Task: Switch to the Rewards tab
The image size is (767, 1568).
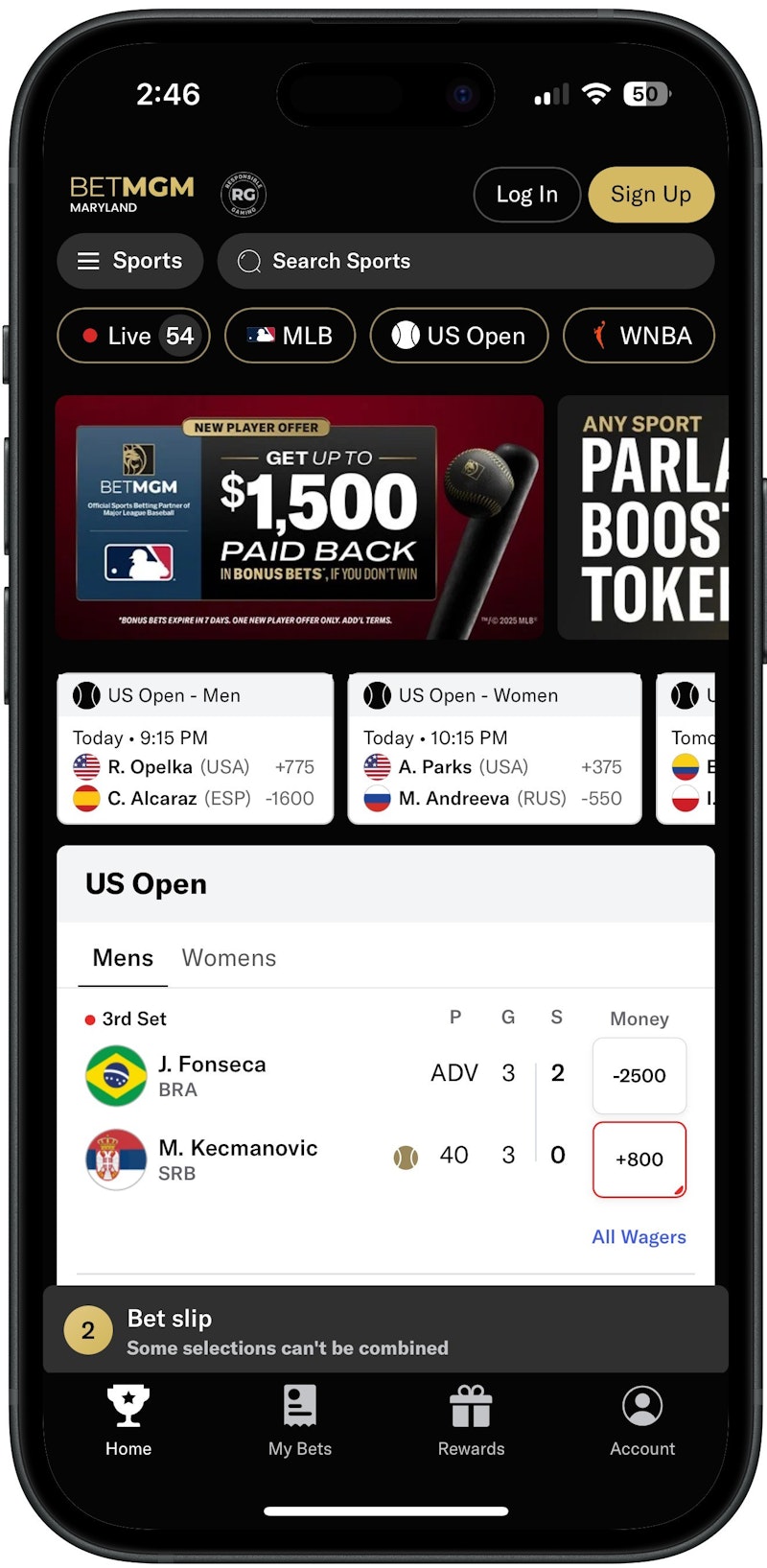Action: point(471,1421)
